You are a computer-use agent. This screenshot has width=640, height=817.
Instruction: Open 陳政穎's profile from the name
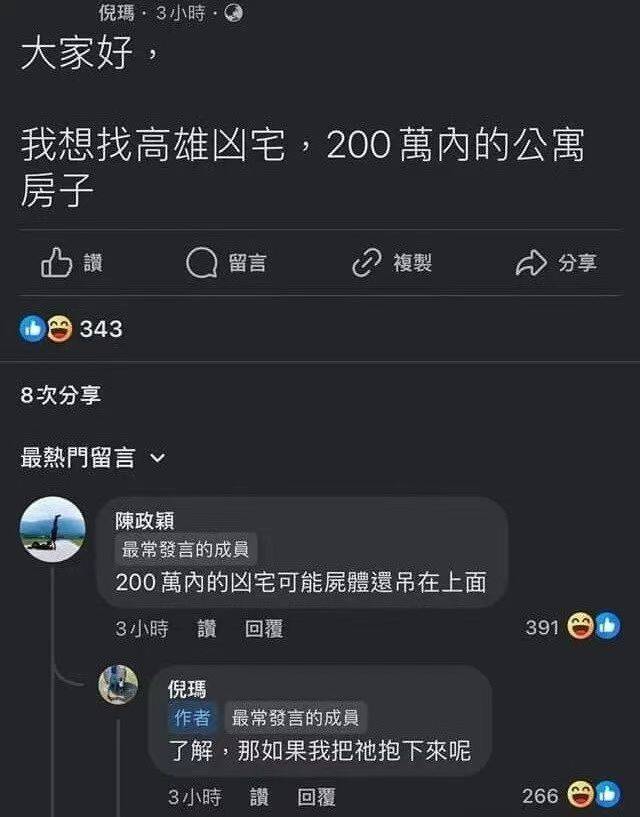coord(145,521)
